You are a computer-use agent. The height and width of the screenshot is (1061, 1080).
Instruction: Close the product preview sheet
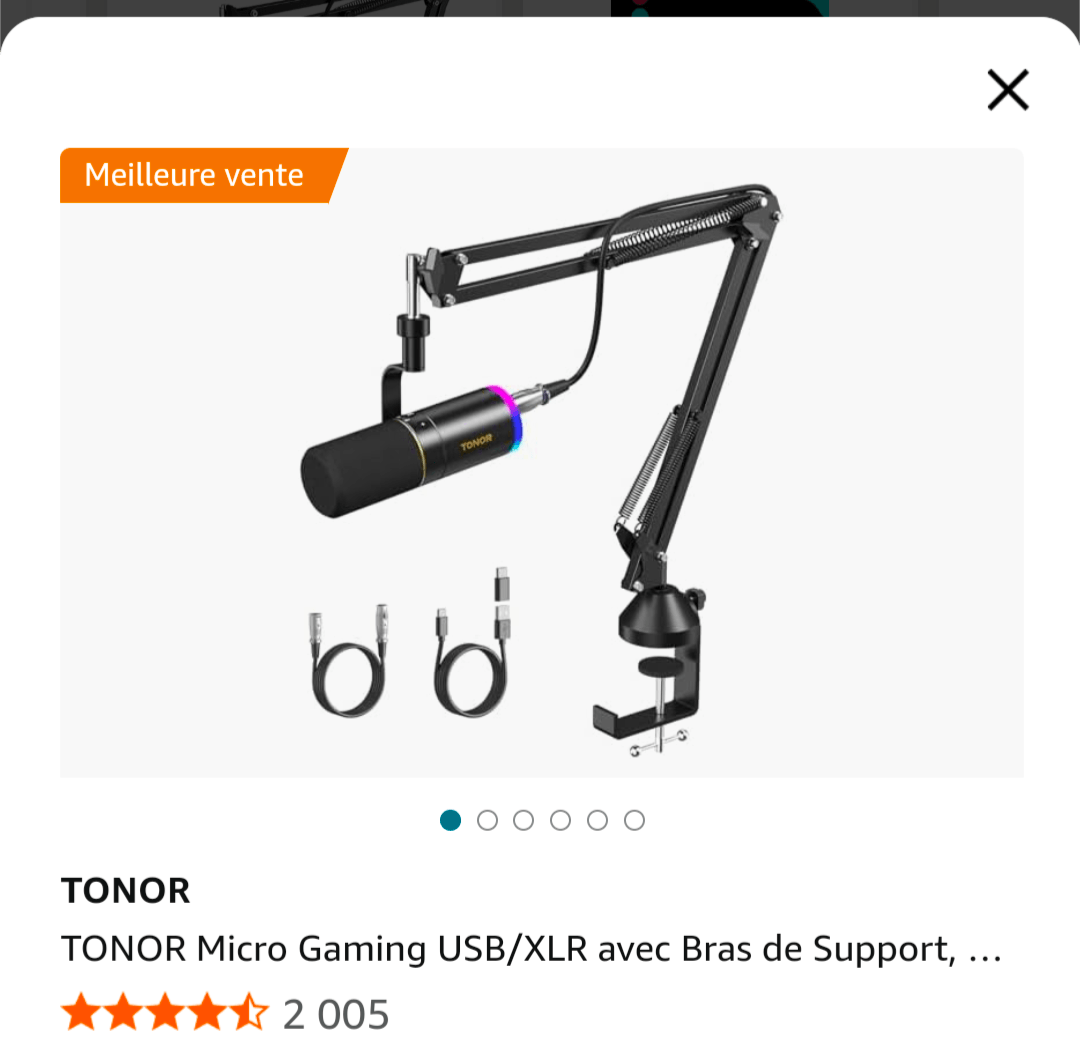click(x=1007, y=90)
